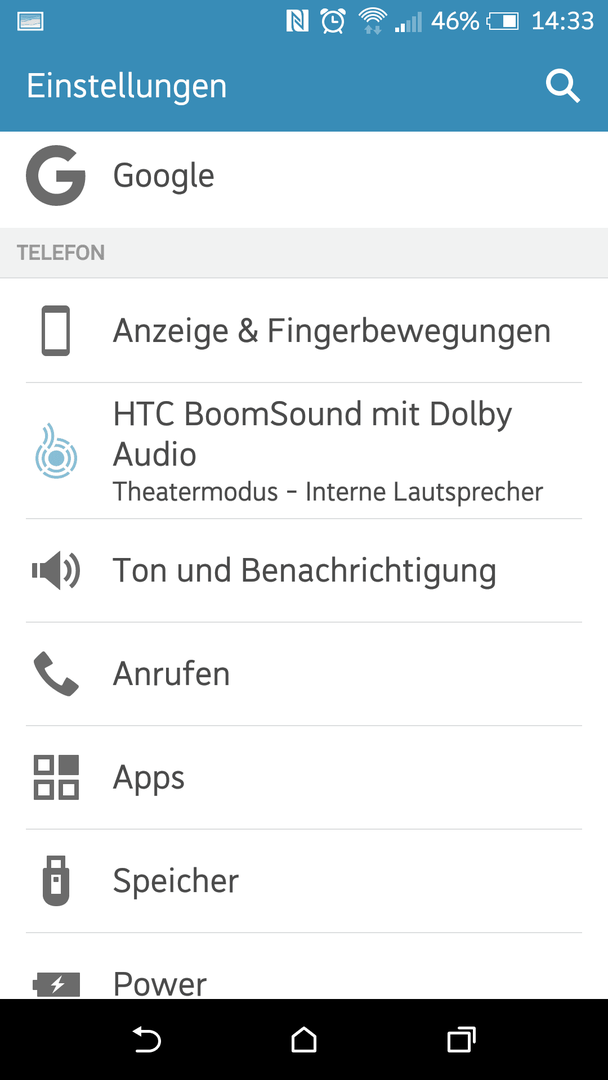Viewport: 608px width, 1080px height.
Task: Go to Ton und Benachrichtigung
Action: tap(304, 571)
